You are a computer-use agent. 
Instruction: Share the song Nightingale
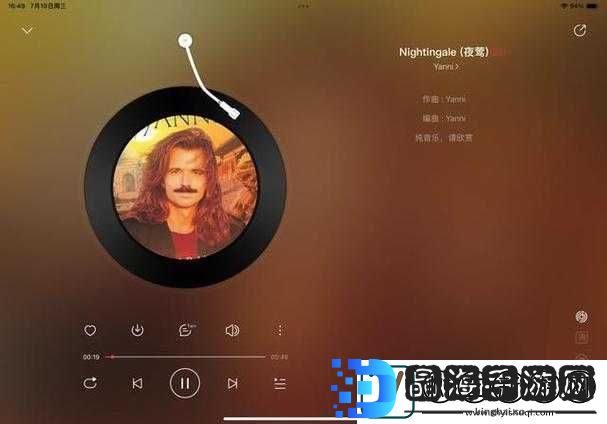point(580,31)
